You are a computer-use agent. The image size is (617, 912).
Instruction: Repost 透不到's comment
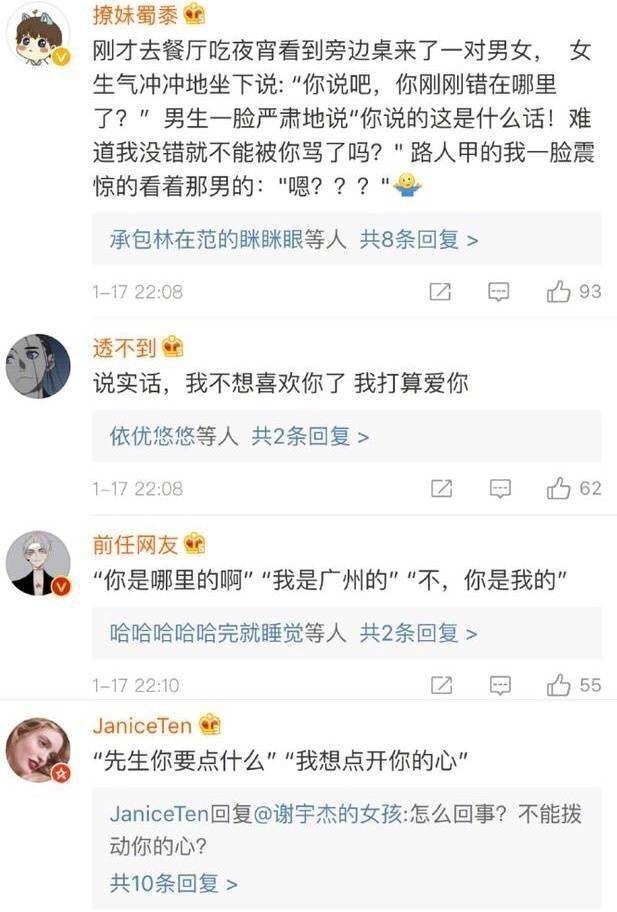click(440, 489)
